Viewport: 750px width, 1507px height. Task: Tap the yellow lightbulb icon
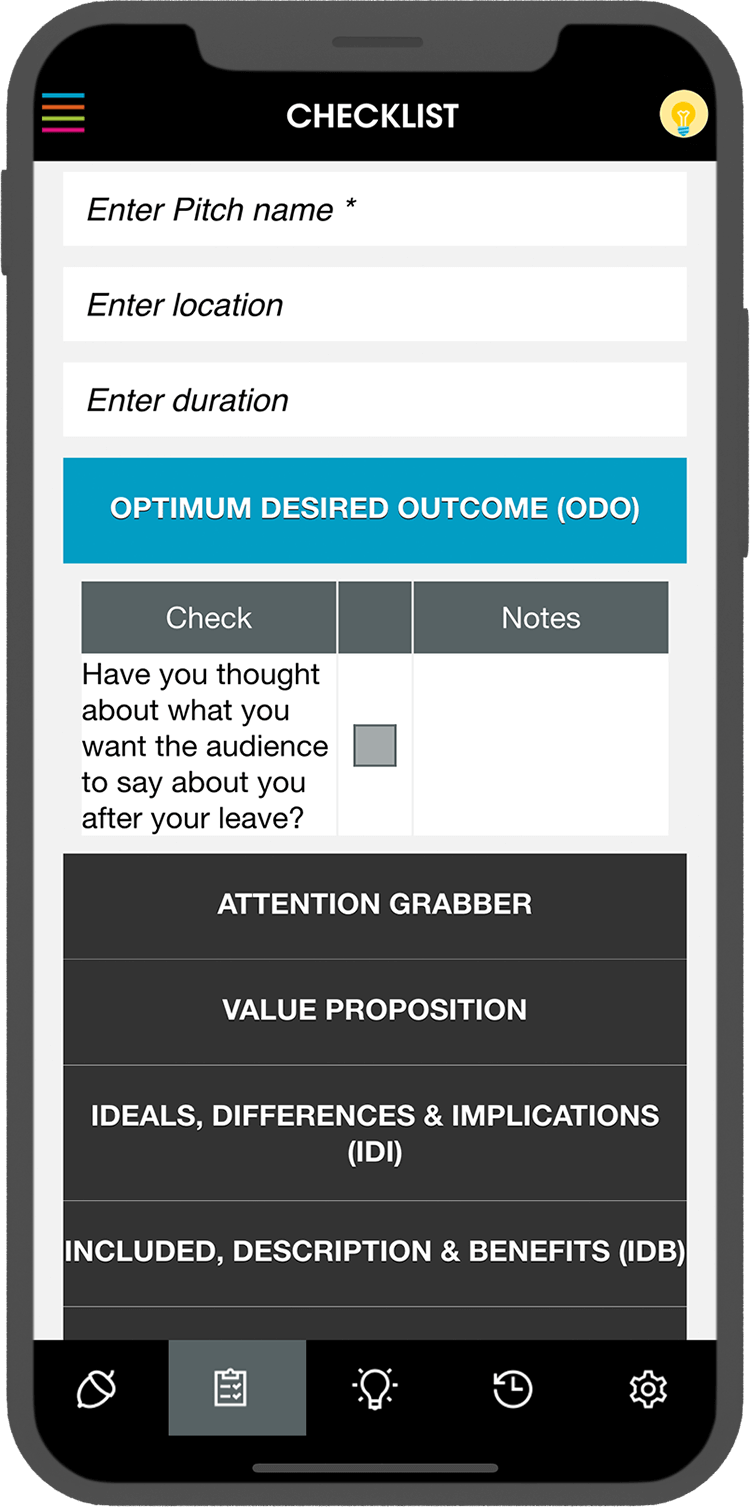pos(684,115)
